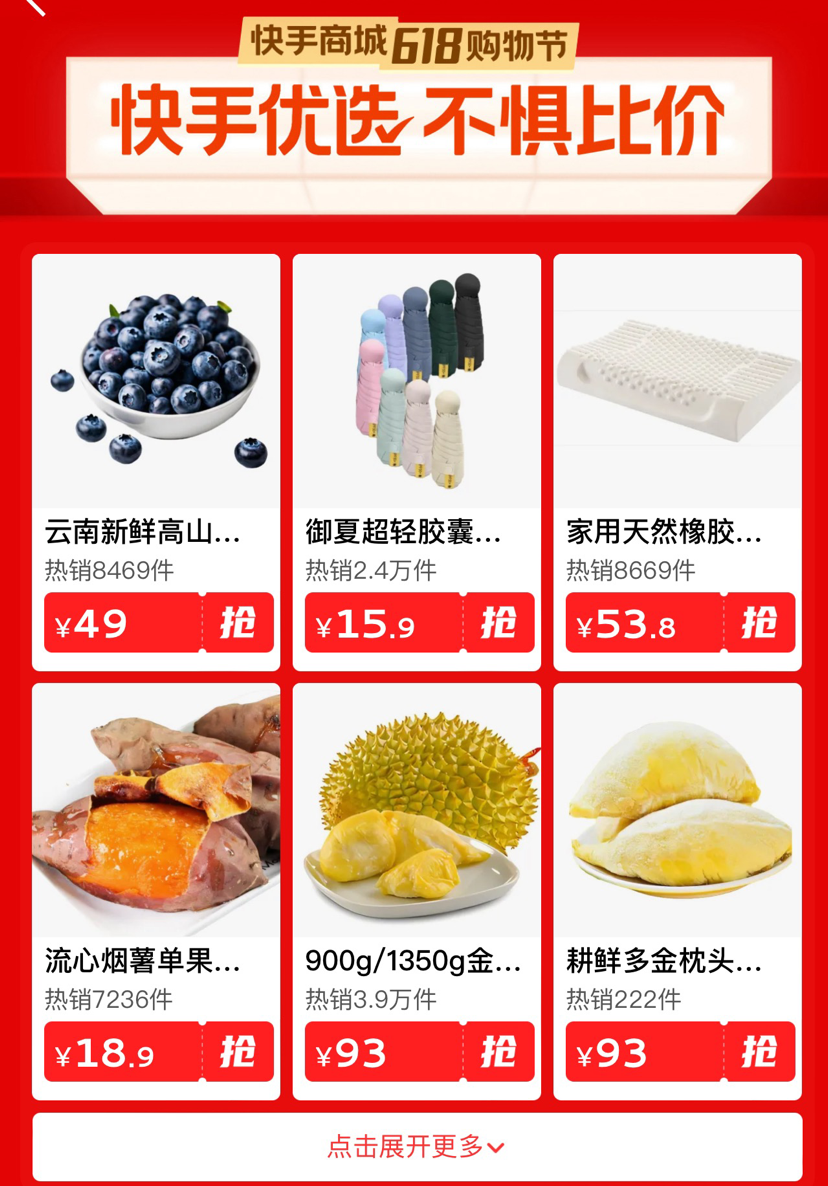Tap 抢 on the 耕鲜多金枕头 durian
The height and width of the screenshot is (1186, 828).
759,1052
